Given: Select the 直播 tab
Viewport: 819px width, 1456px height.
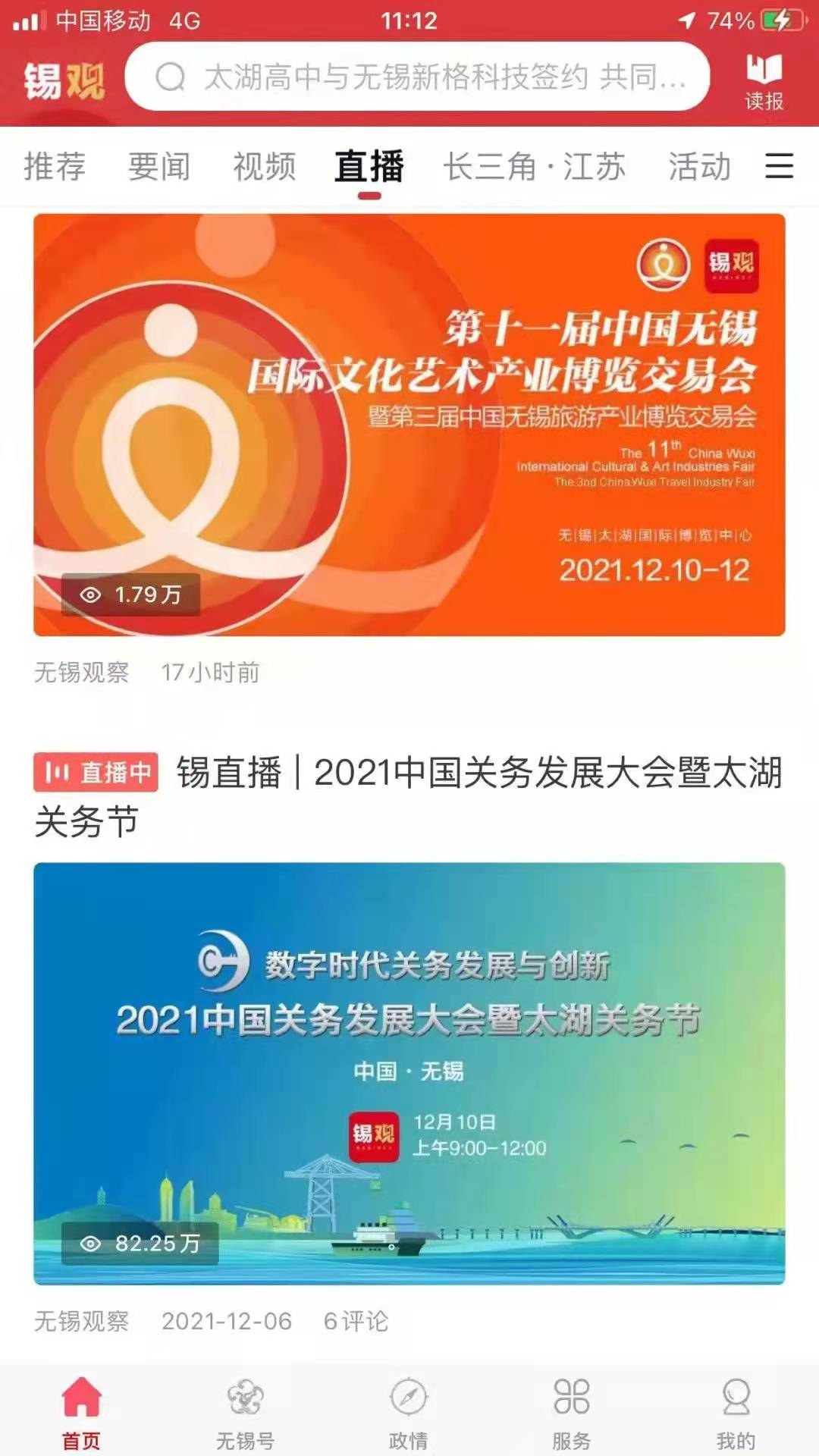Looking at the screenshot, I should click(x=369, y=167).
